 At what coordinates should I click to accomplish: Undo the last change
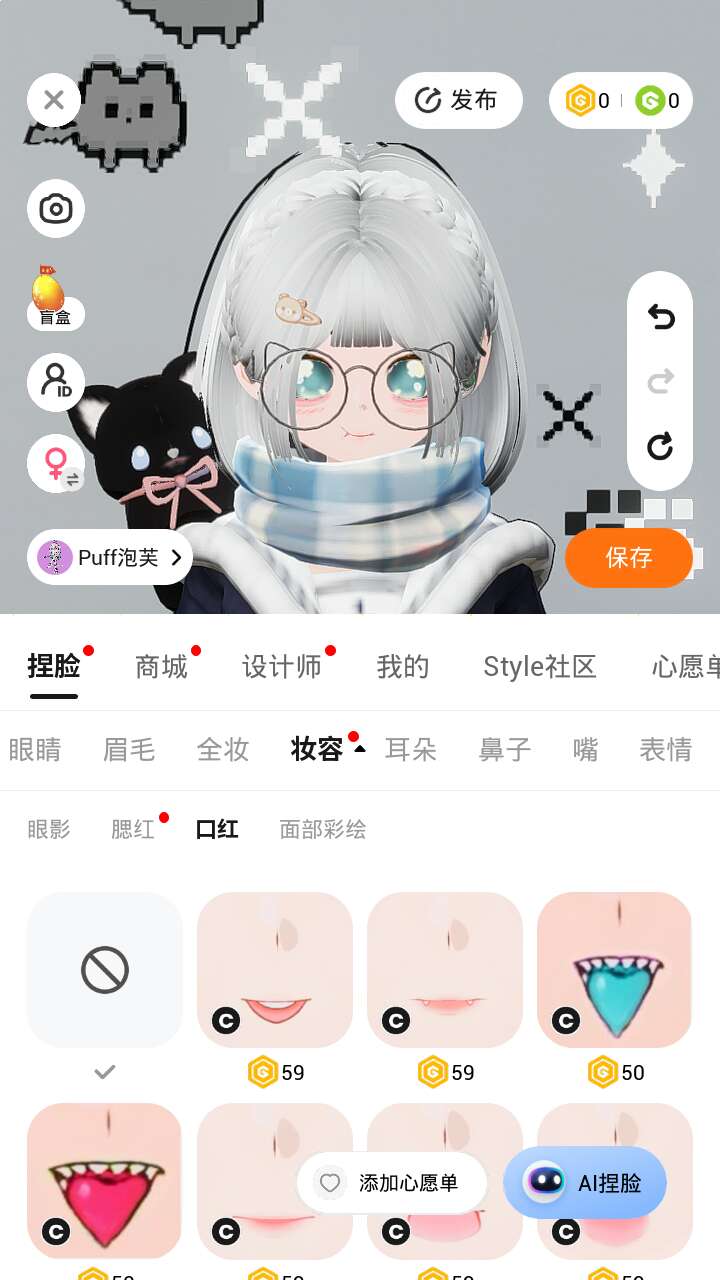[x=660, y=317]
